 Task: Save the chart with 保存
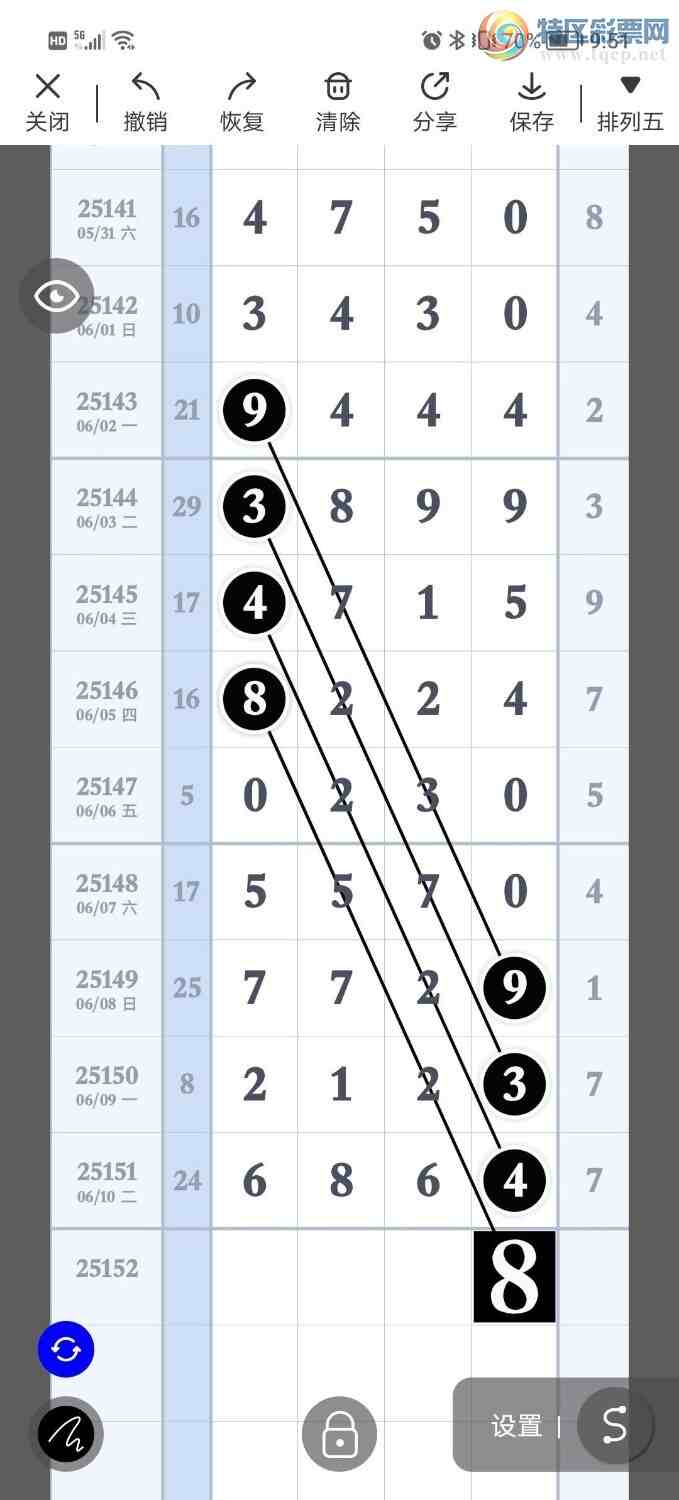(531, 102)
